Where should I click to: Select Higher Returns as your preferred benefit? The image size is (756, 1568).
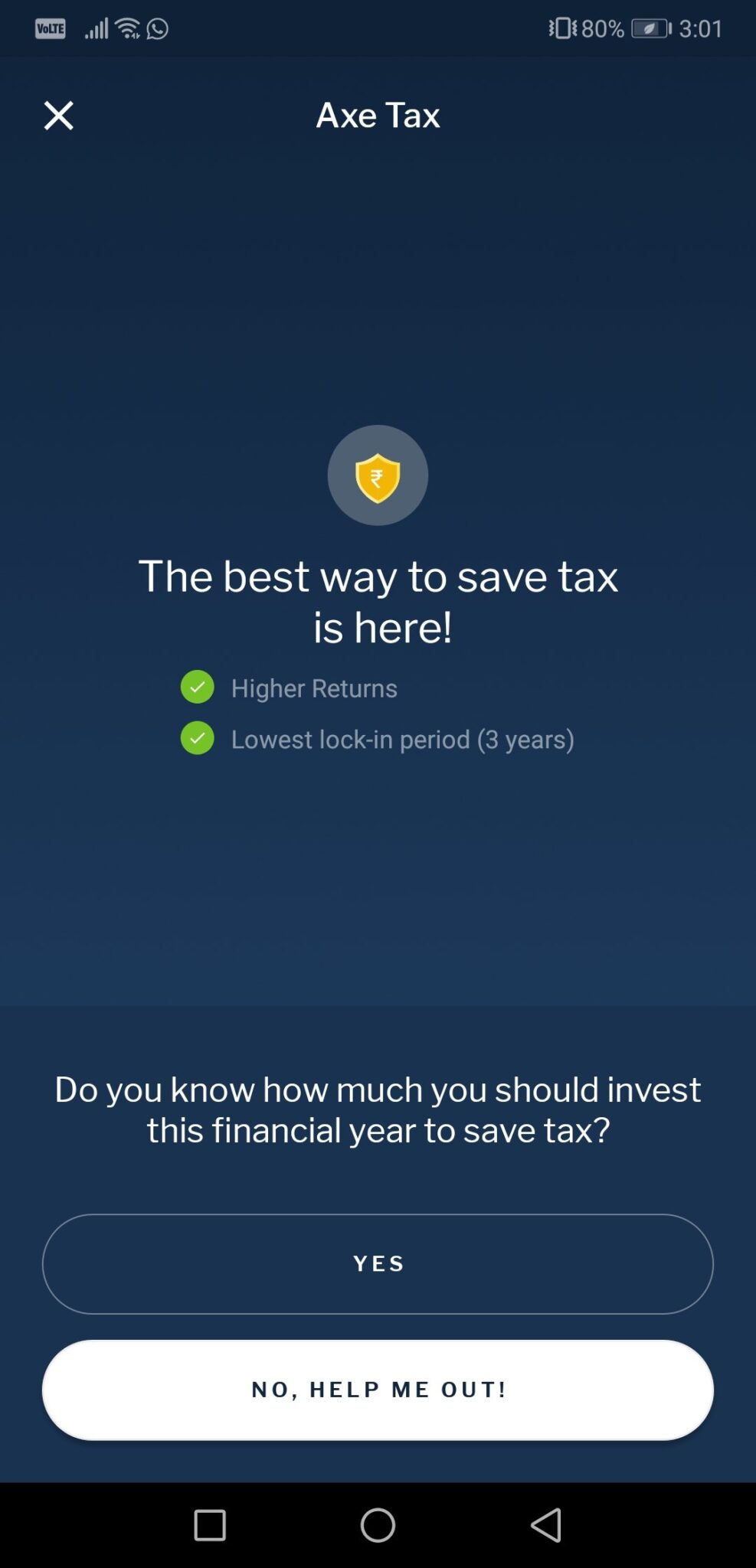(x=314, y=688)
